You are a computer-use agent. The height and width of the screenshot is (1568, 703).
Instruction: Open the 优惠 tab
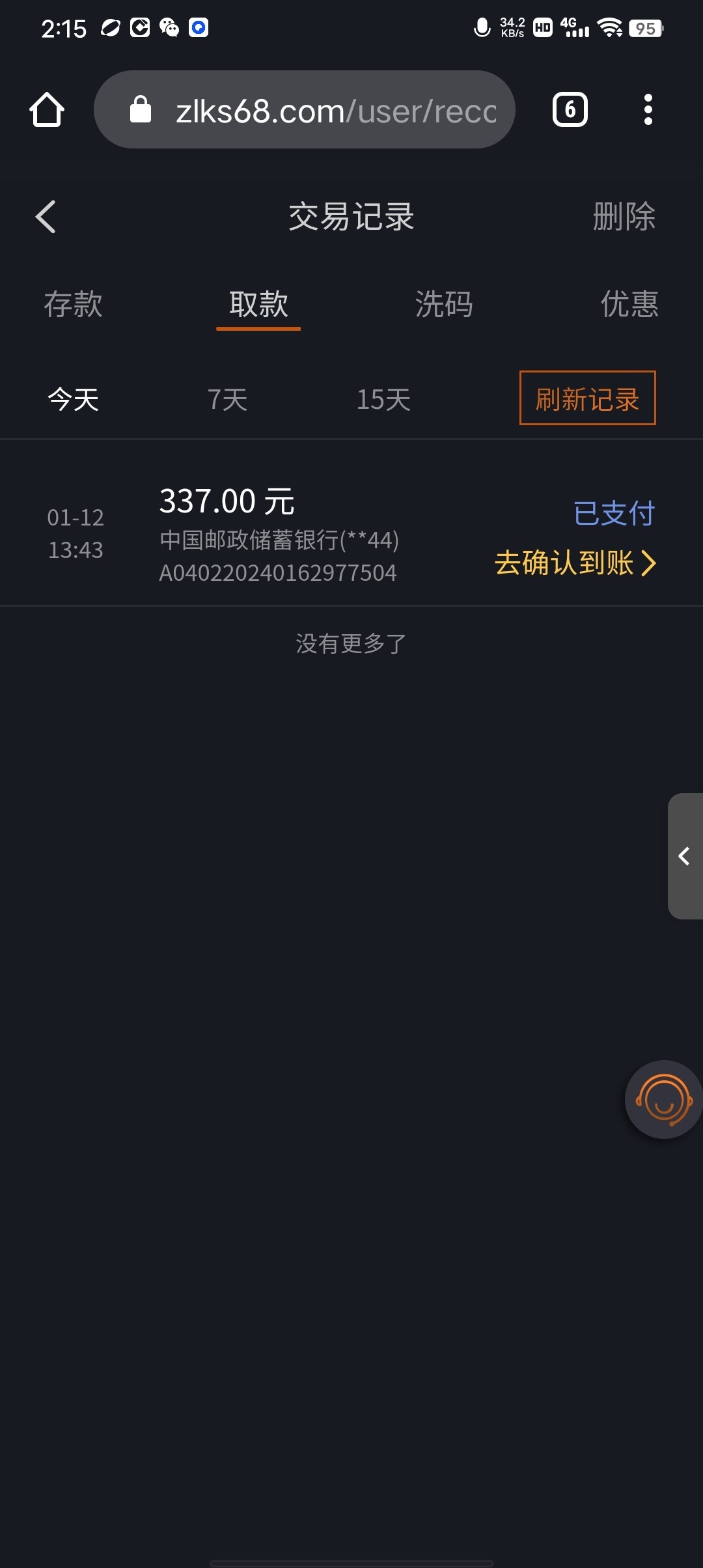coord(629,304)
